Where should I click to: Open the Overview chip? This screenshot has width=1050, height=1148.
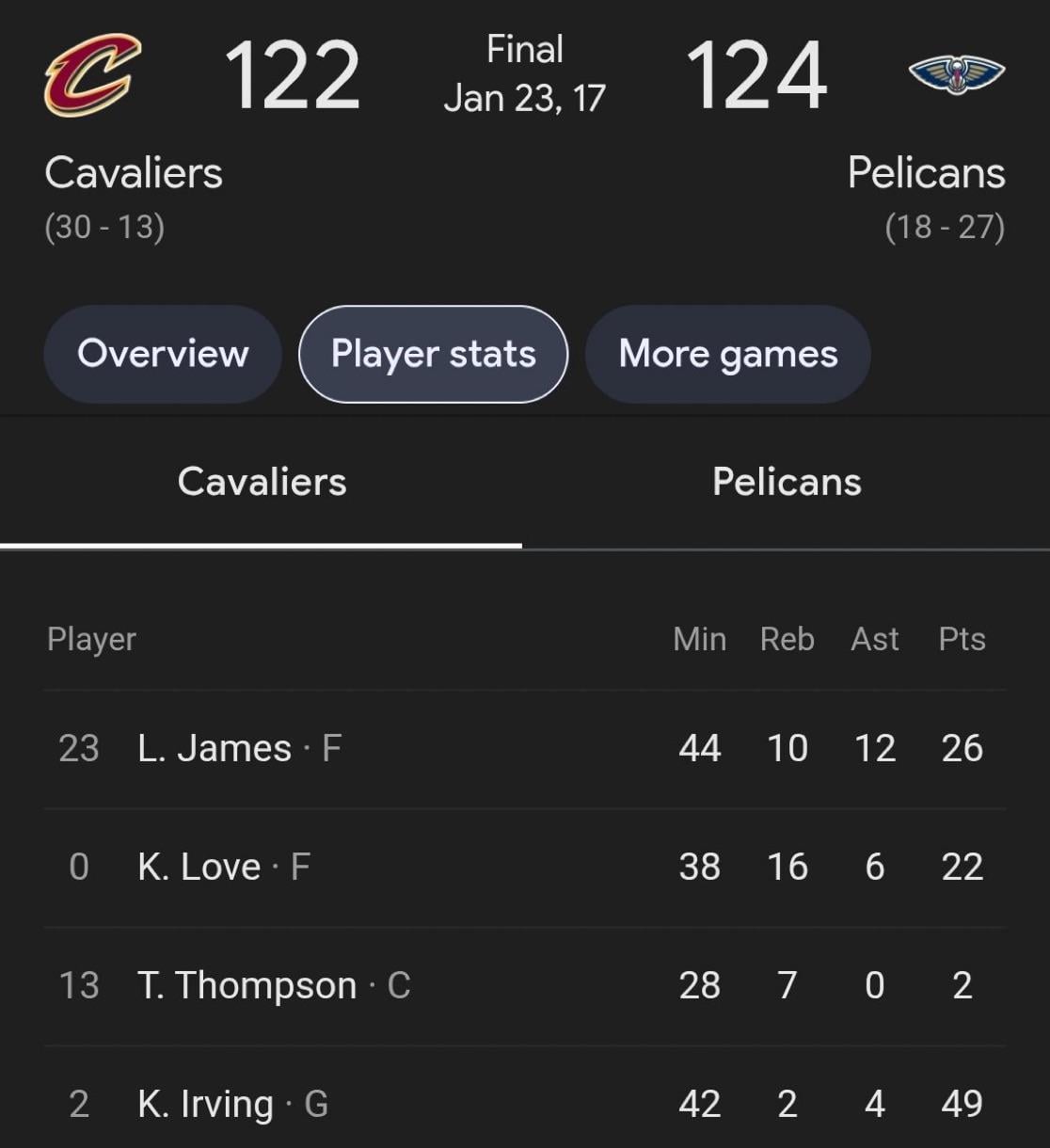tap(163, 354)
